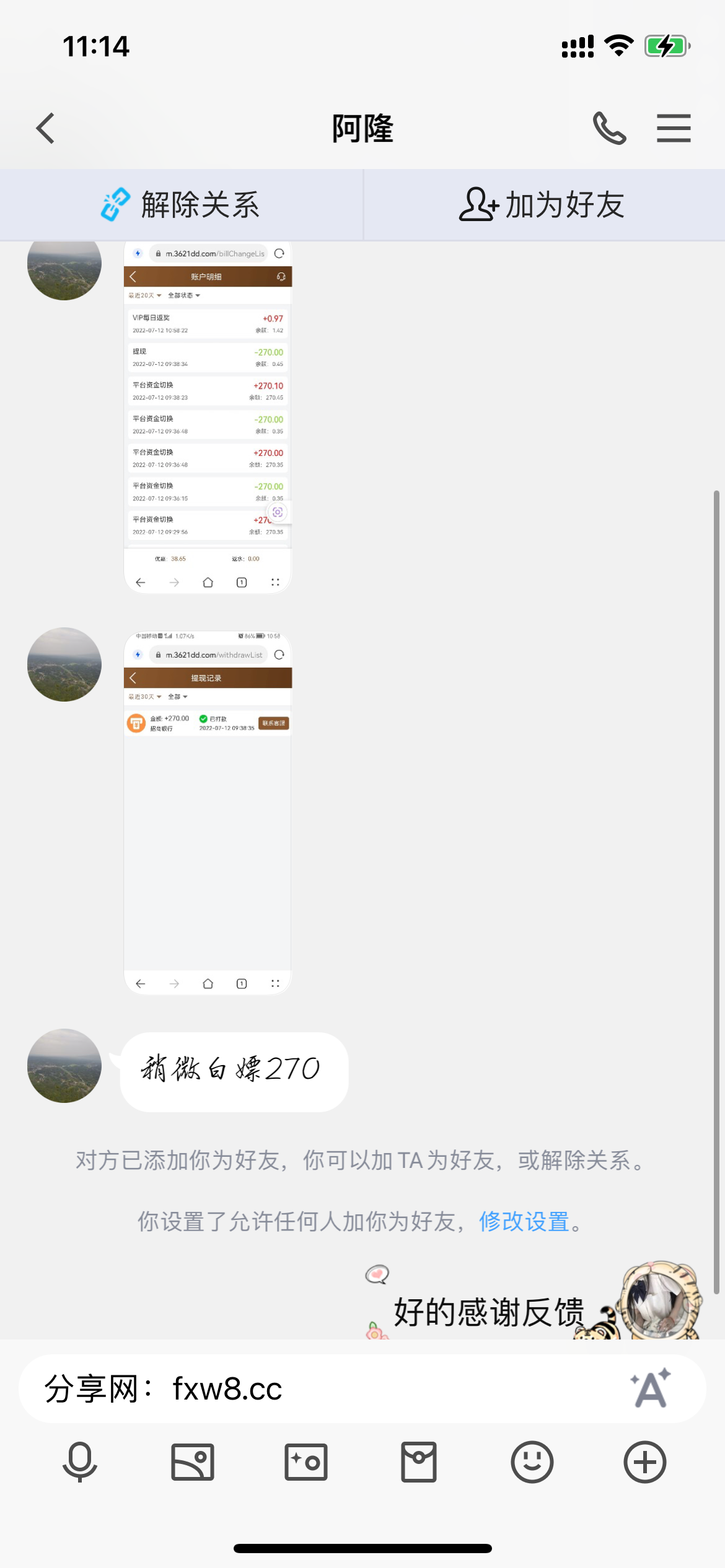Open more options plus button
This screenshot has height=1568, width=725.
point(644,1462)
